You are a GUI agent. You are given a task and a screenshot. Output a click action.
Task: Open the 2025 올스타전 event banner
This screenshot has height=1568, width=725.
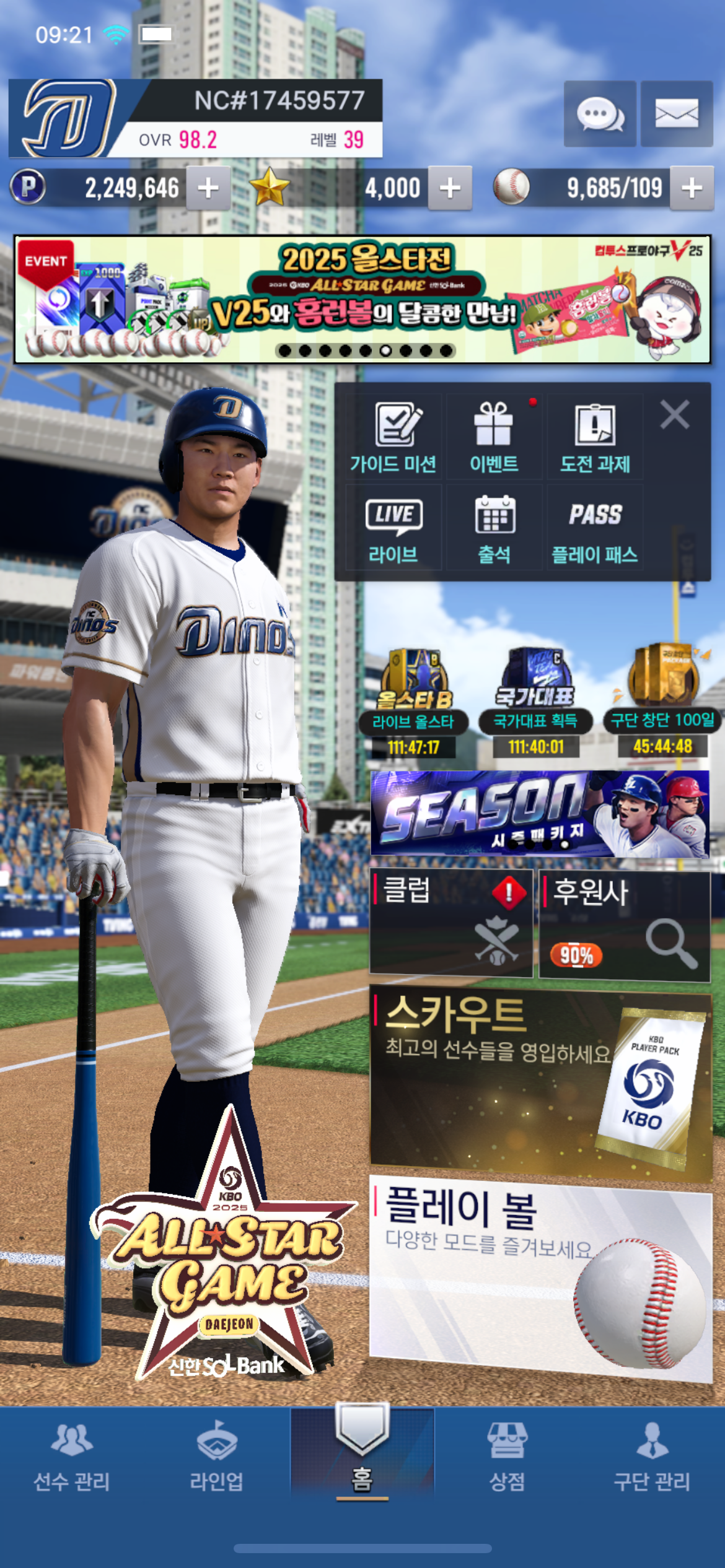tap(362, 299)
